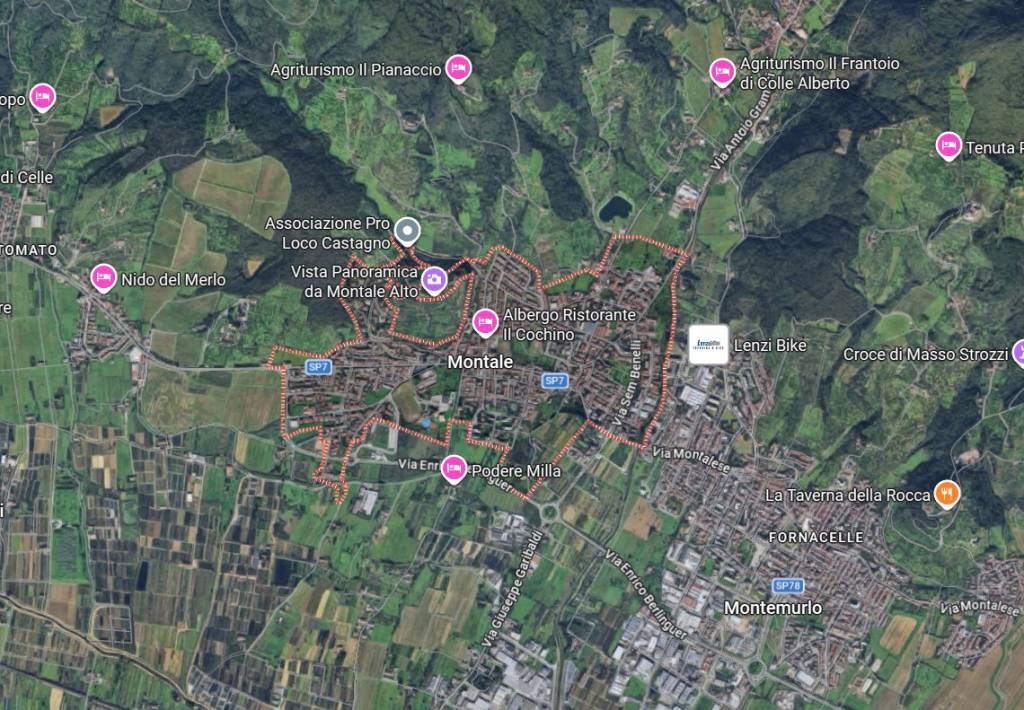
Task: View the Vista Panoramica da Montale Alto photo pin
Action: pos(434,279)
